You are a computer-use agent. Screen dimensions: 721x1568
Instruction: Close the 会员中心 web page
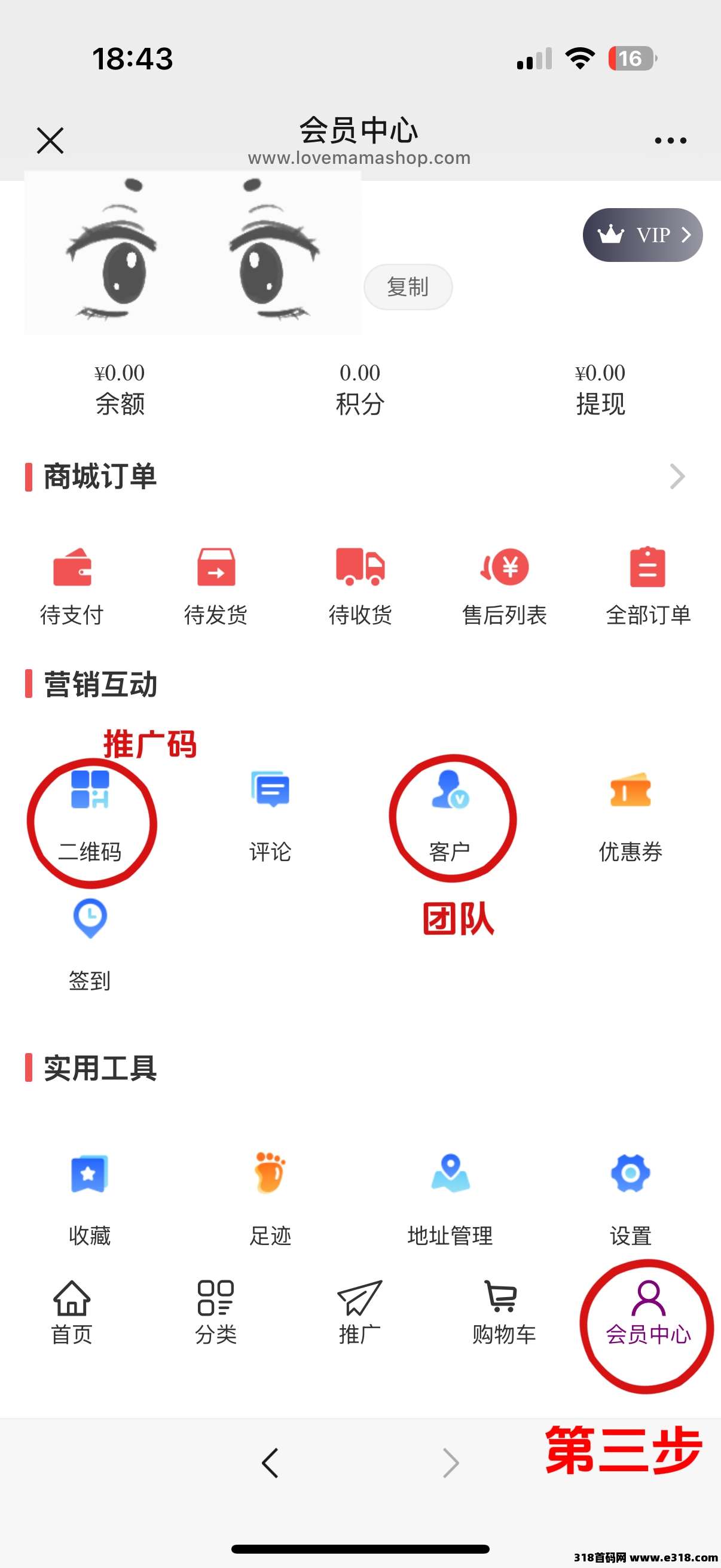click(x=50, y=141)
